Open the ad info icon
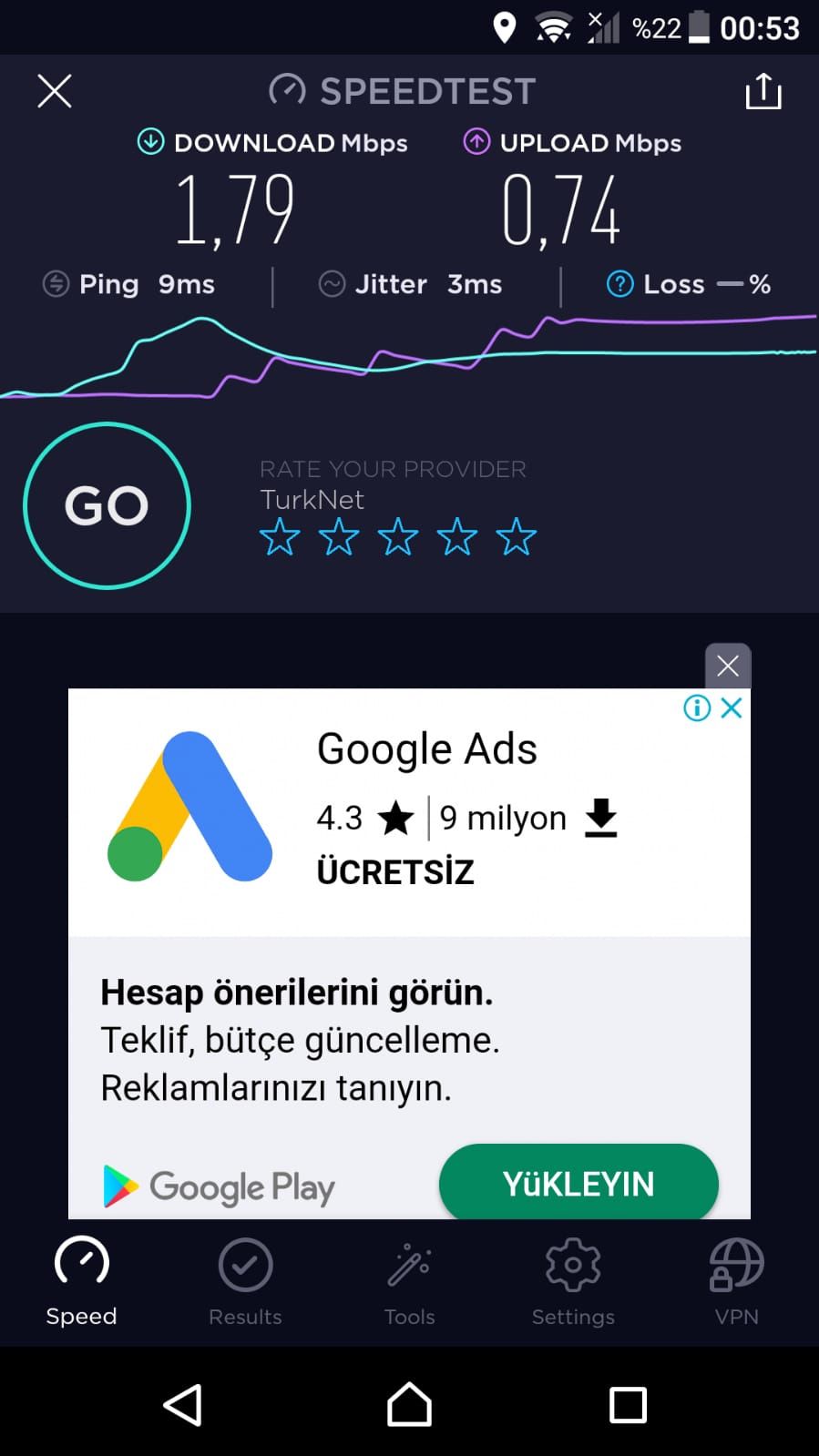The width and height of the screenshot is (819, 1456). pos(697,708)
